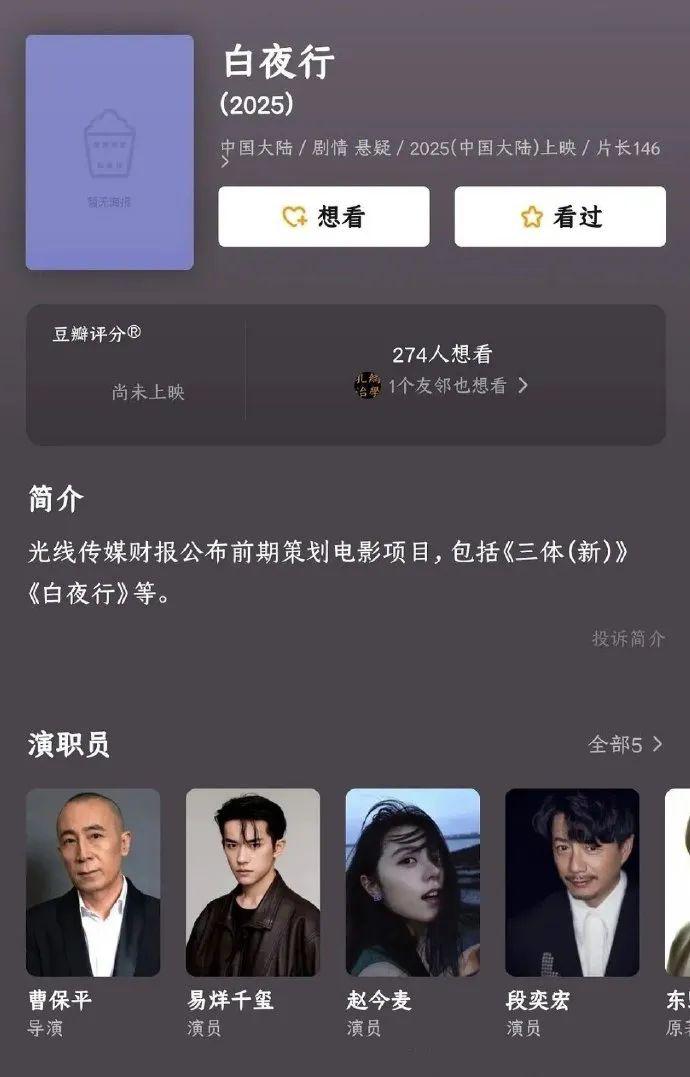This screenshot has height=1077, width=690.
Task: Mark 白夜行 as 想看
Action: point(324,216)
